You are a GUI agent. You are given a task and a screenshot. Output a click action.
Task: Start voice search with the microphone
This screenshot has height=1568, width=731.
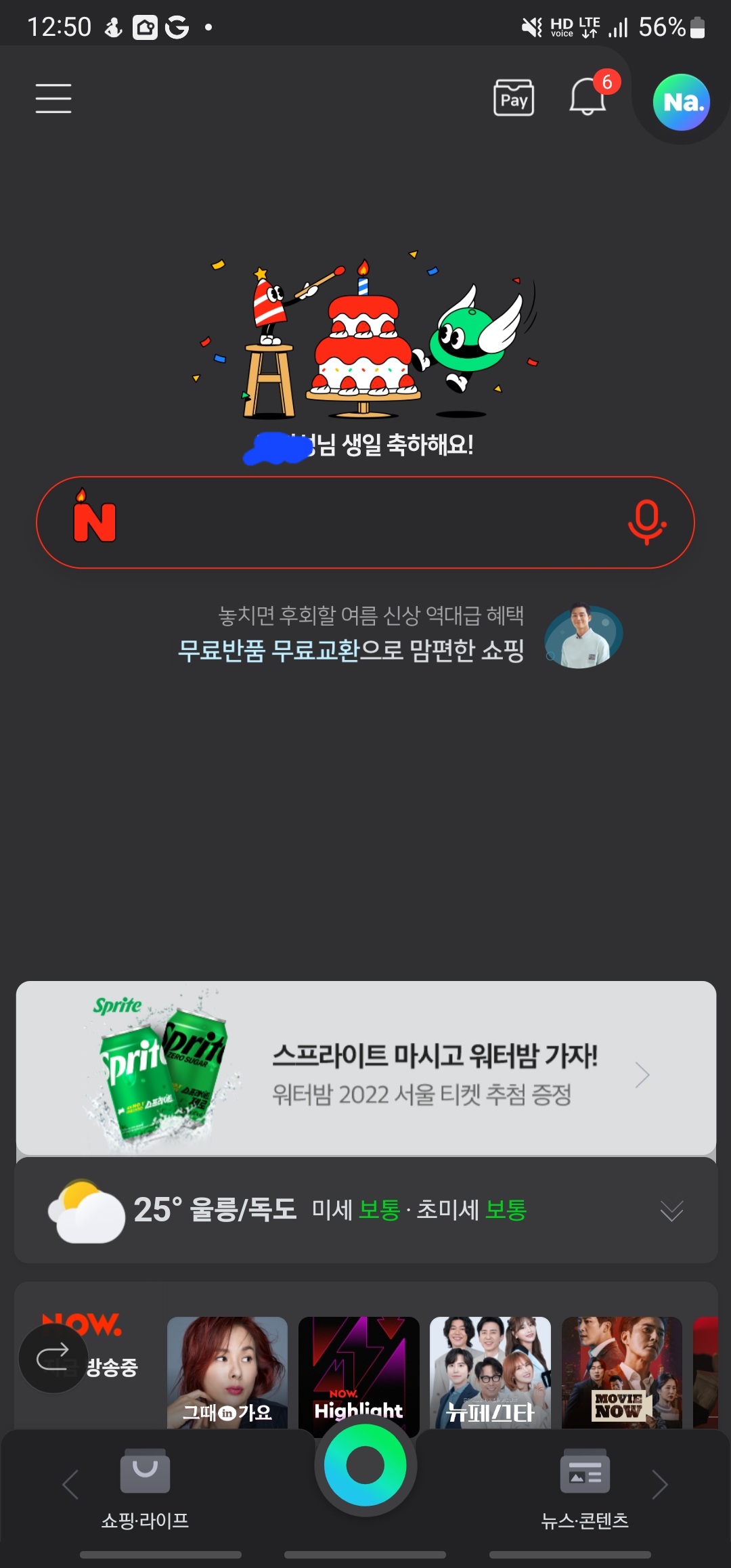tap(646, 522)
